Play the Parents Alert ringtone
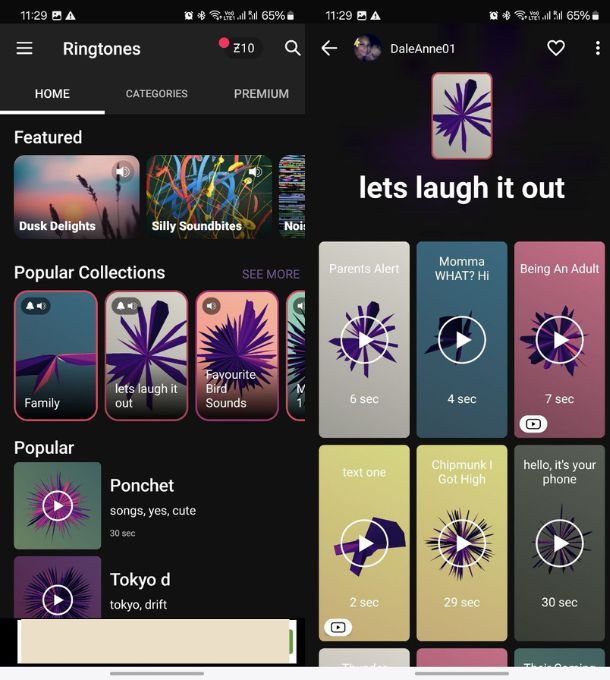Image resolution: width=610 pixels, height=680 pixels. (364, 340)
